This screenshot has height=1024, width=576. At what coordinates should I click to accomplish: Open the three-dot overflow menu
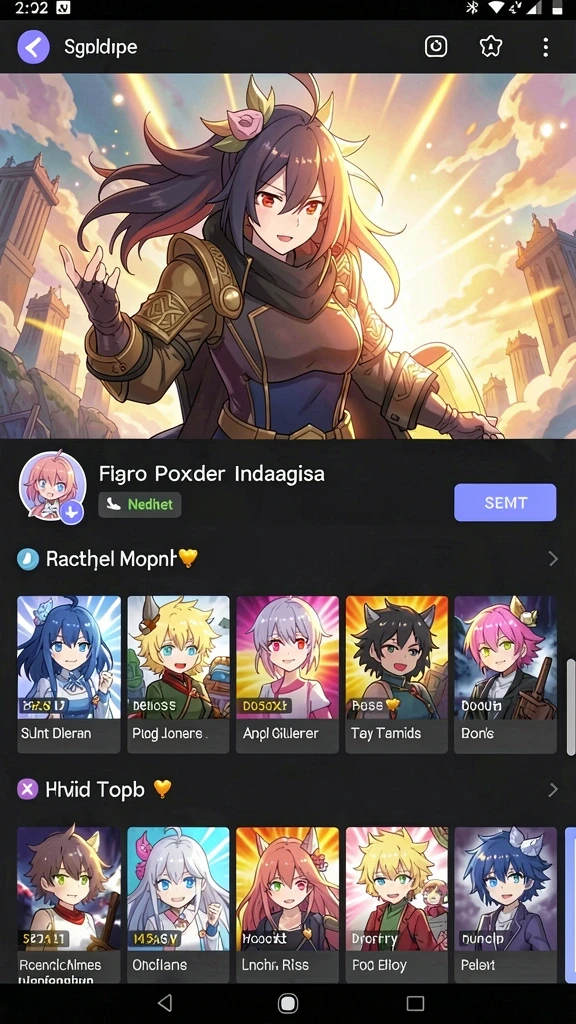tap(545, 46)
